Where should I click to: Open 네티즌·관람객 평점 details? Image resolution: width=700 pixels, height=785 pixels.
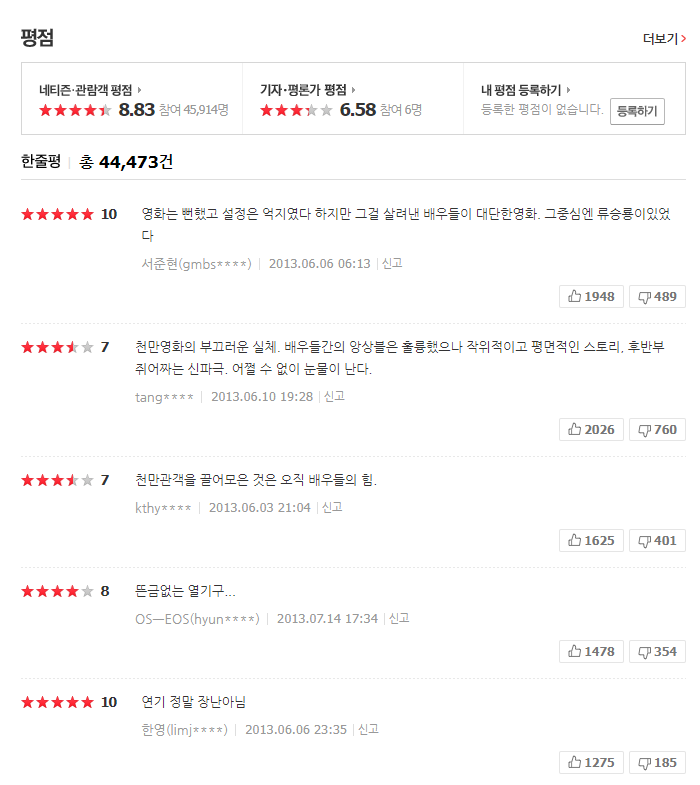90,89
